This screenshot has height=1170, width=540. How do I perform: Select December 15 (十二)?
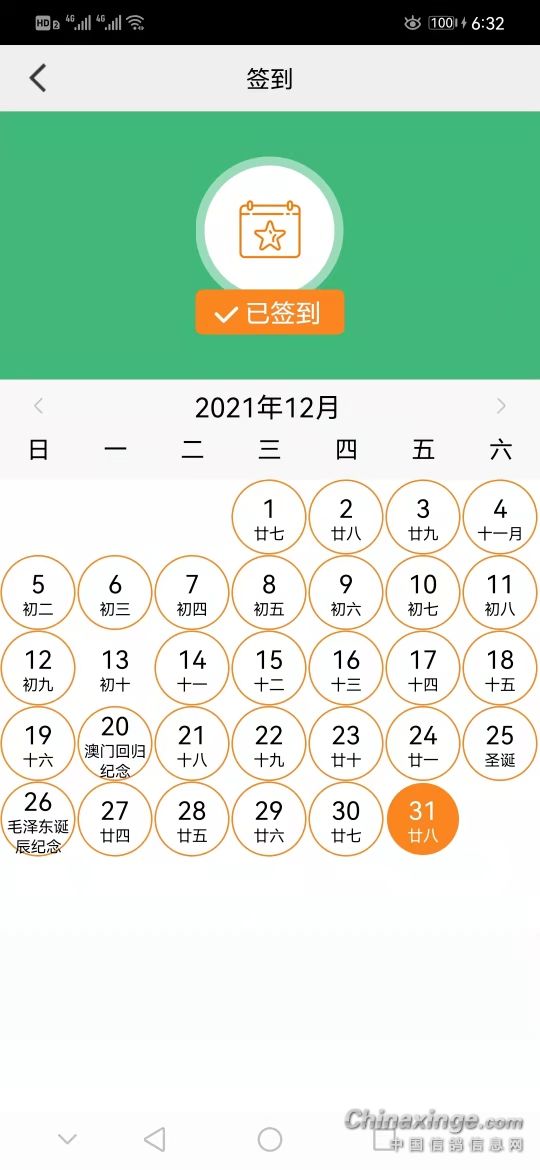coord(269,669)
